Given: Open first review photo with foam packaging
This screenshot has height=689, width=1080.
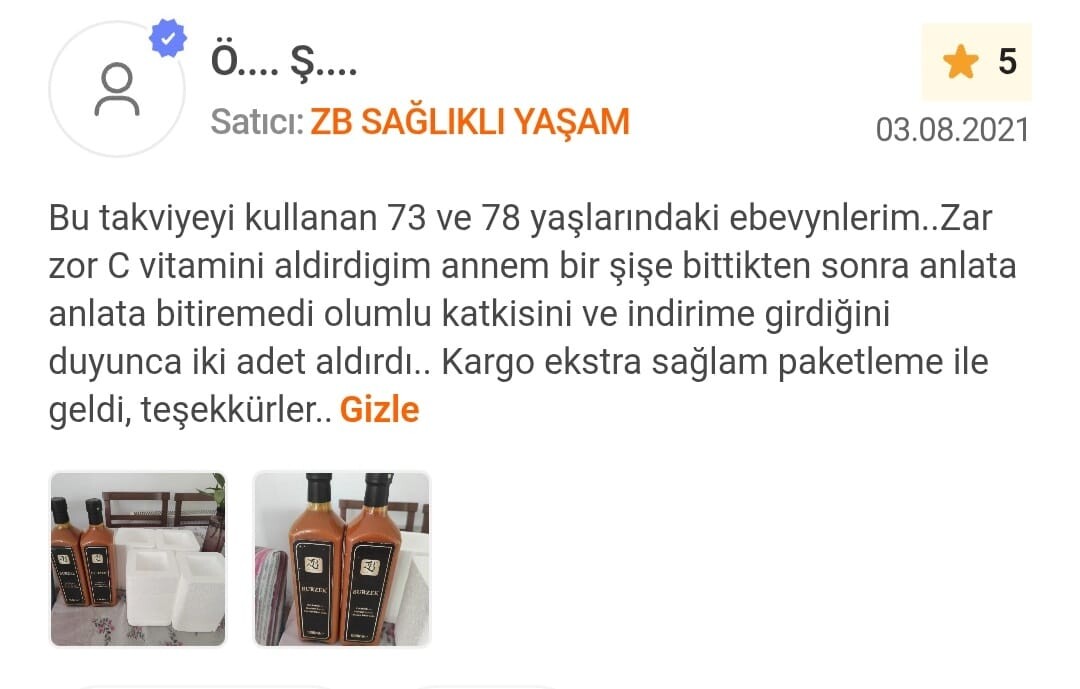Looking at the screenshot, I should tap(138, 559).
